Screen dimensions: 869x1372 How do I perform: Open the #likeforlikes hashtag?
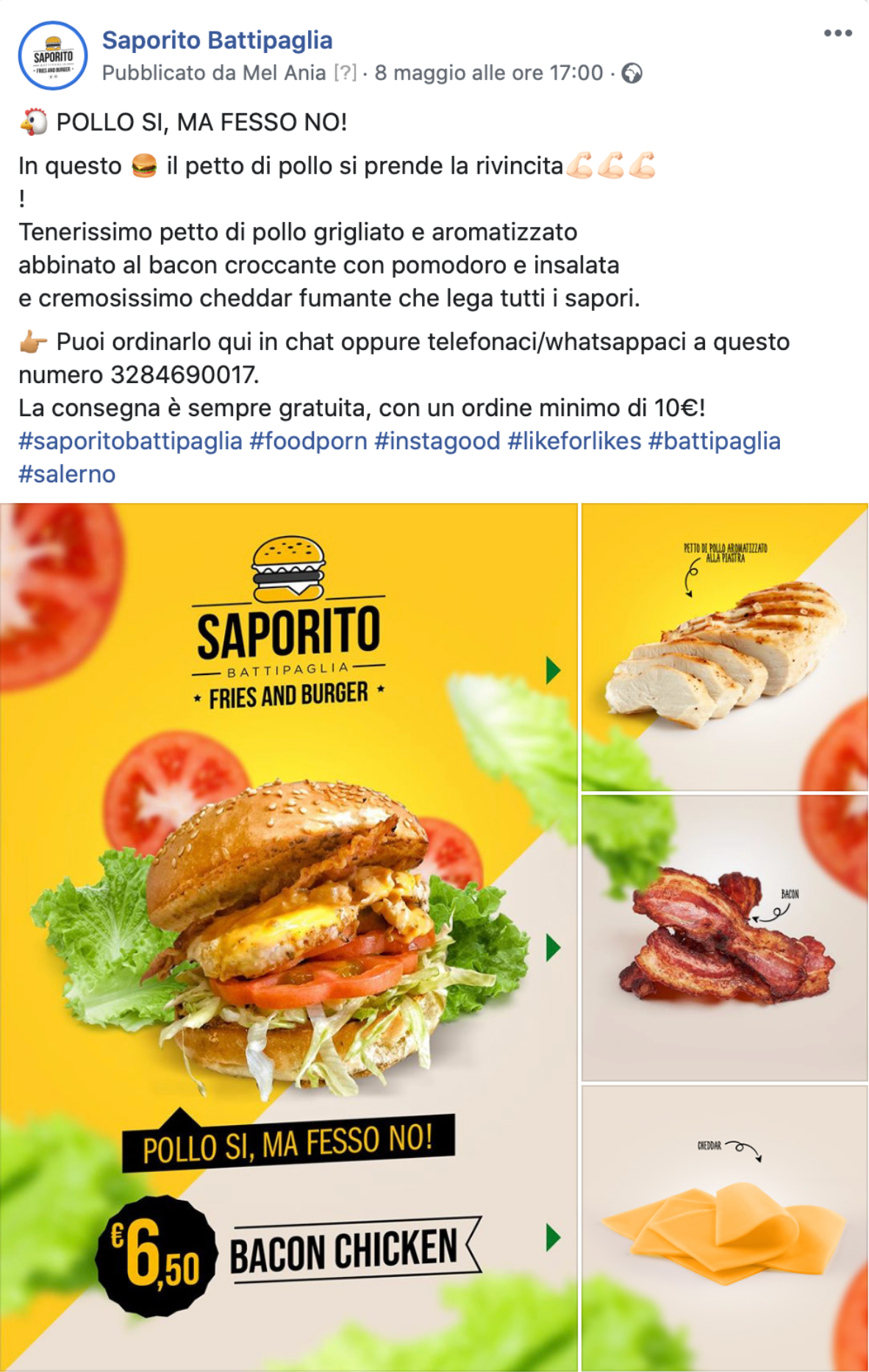tap(574, 441)
